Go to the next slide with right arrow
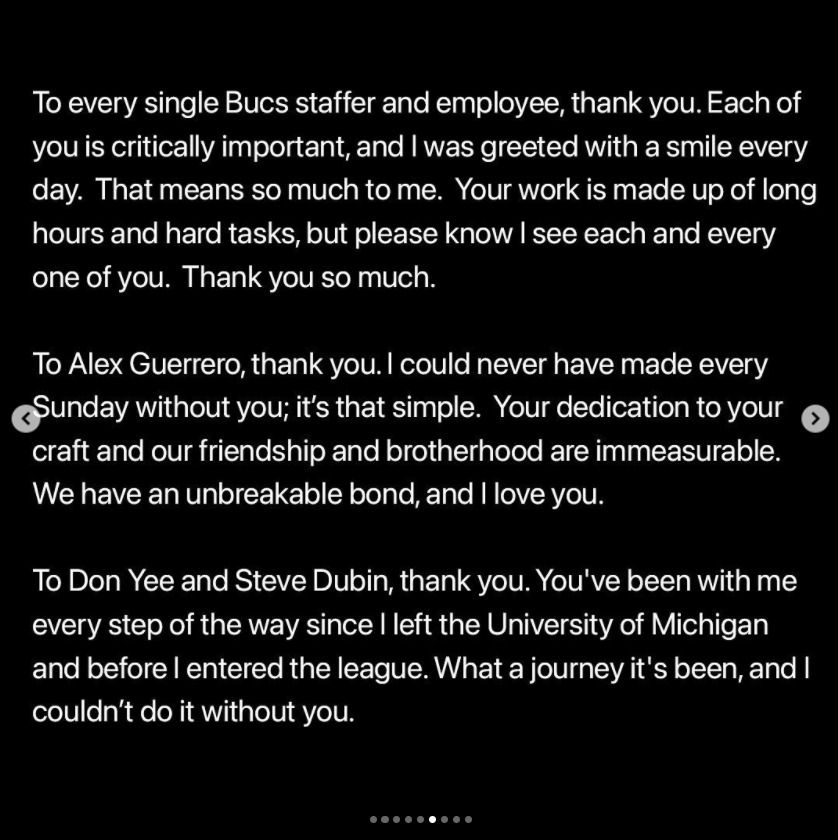This screenshot has width=838, height=840. point(815,418)
